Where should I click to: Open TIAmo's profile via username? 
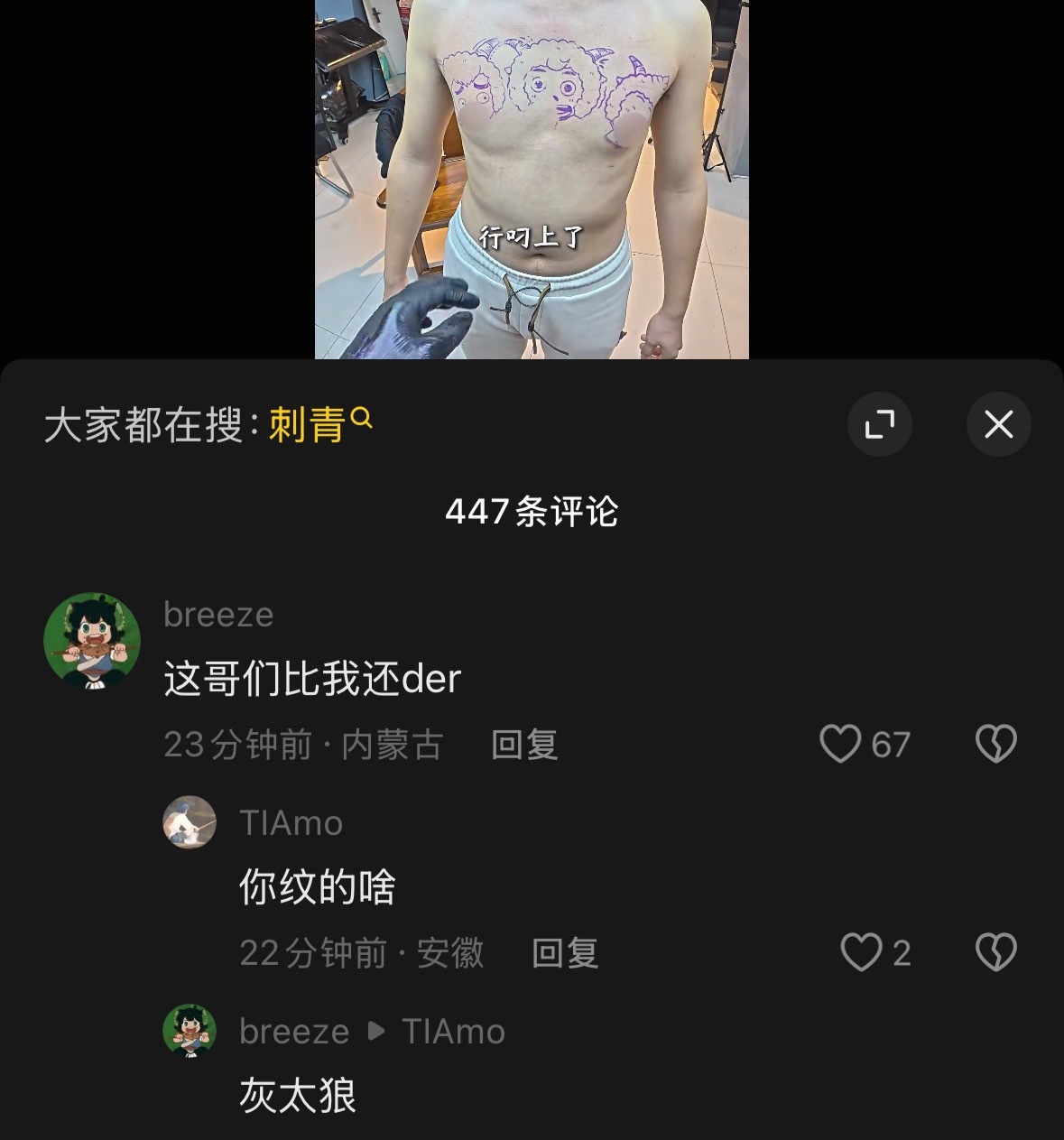(x=291, y=822)
